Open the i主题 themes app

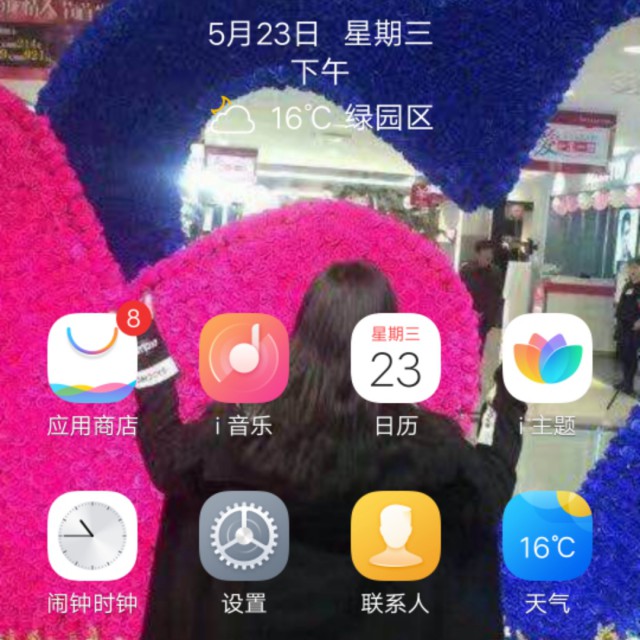[547, 358]
